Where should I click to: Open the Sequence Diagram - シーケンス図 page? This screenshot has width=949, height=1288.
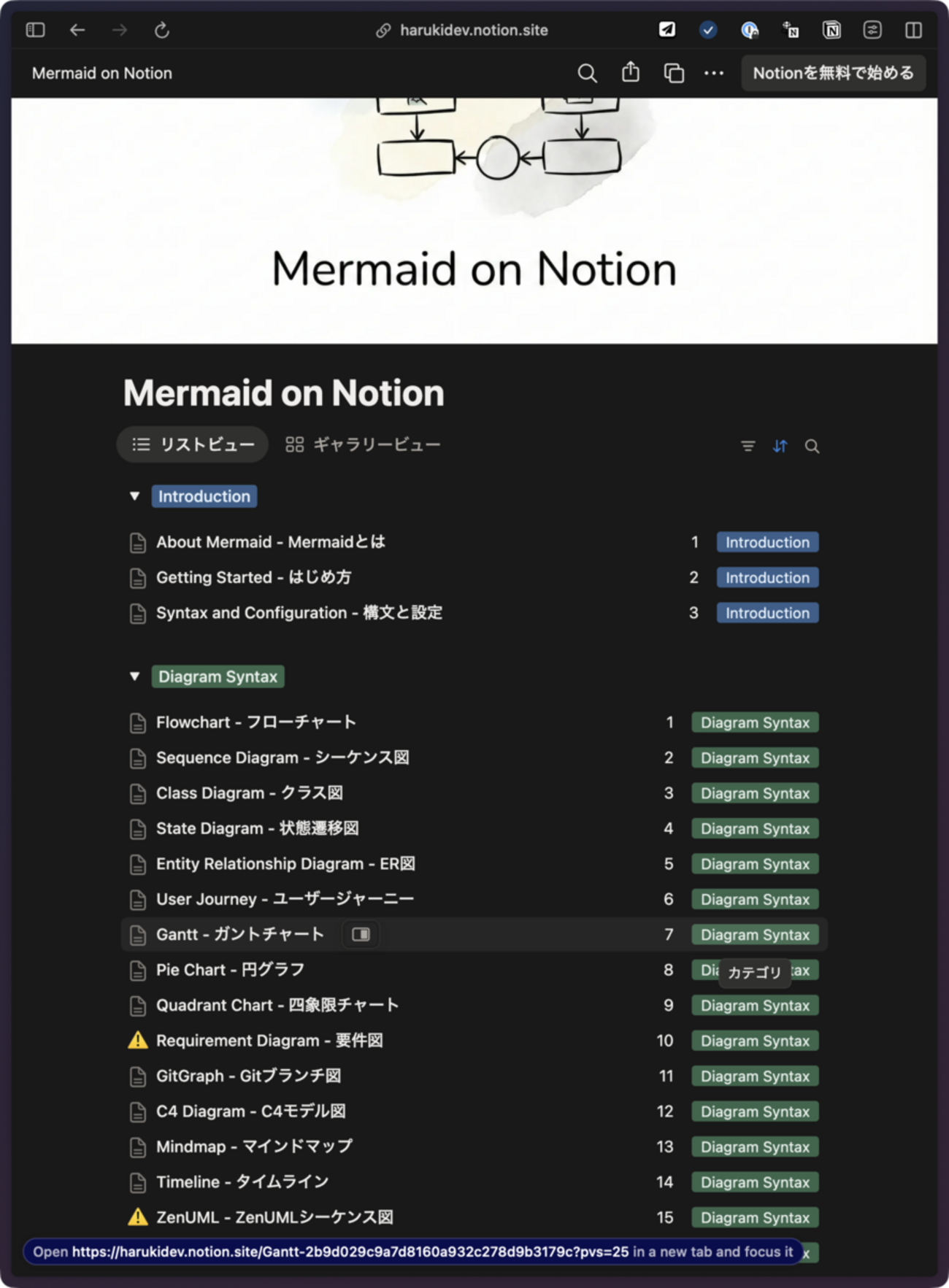click(281, 757)
